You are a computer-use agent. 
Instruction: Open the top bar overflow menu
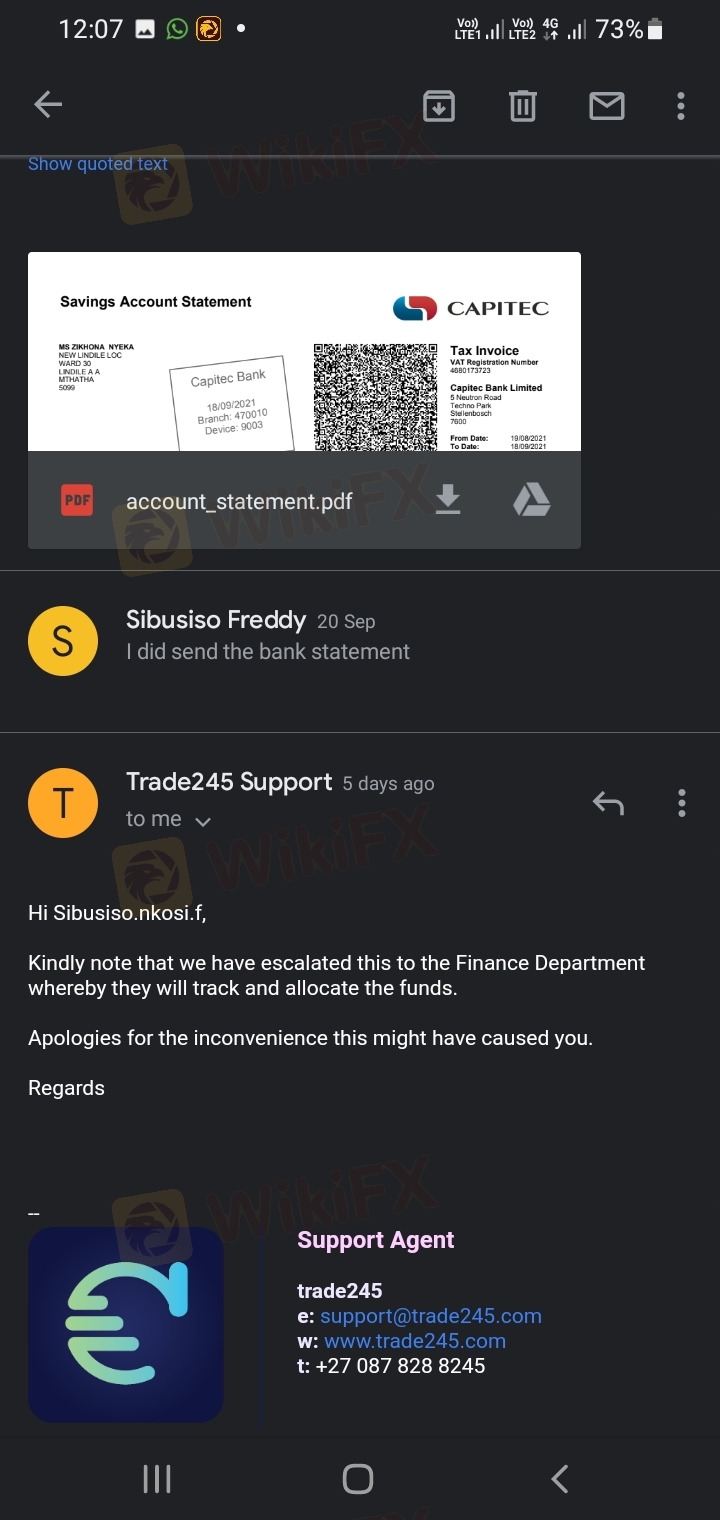click(681, 105)
